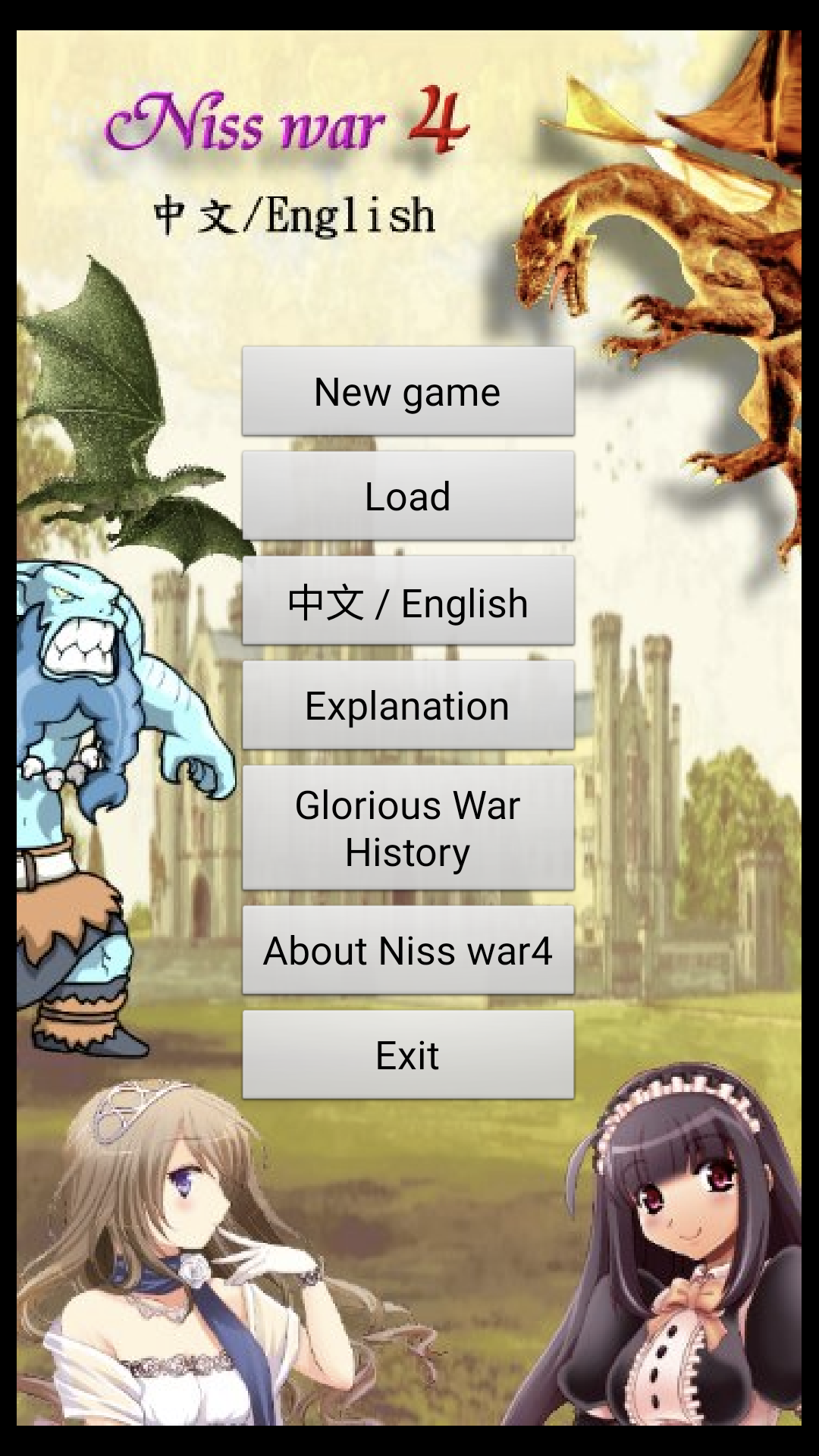819x1456 pixels.
Task: Open About Niss war4
Action: (x=408, y=950)
